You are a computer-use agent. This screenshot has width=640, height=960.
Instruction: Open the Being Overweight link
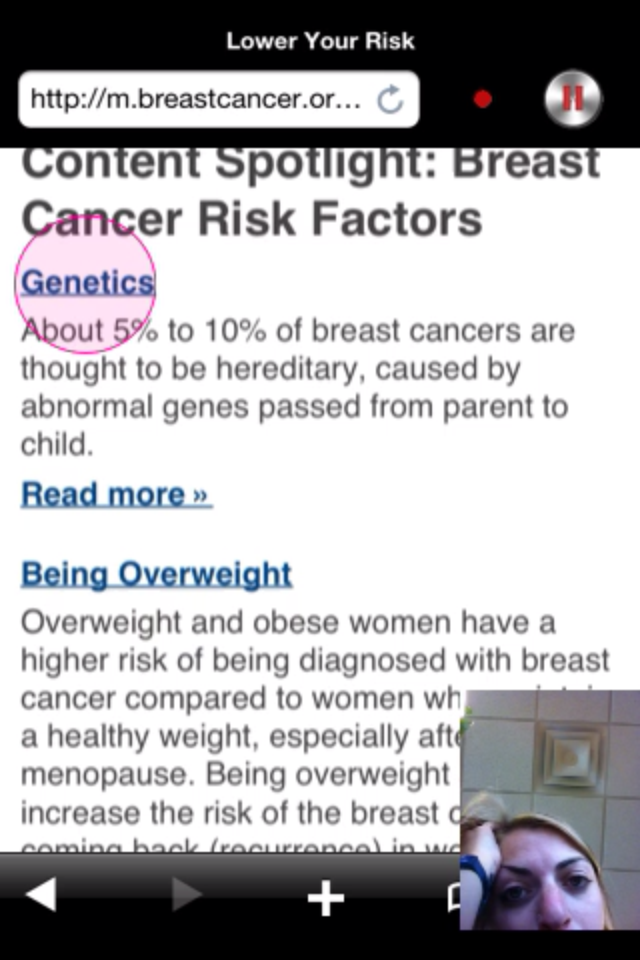156,574
